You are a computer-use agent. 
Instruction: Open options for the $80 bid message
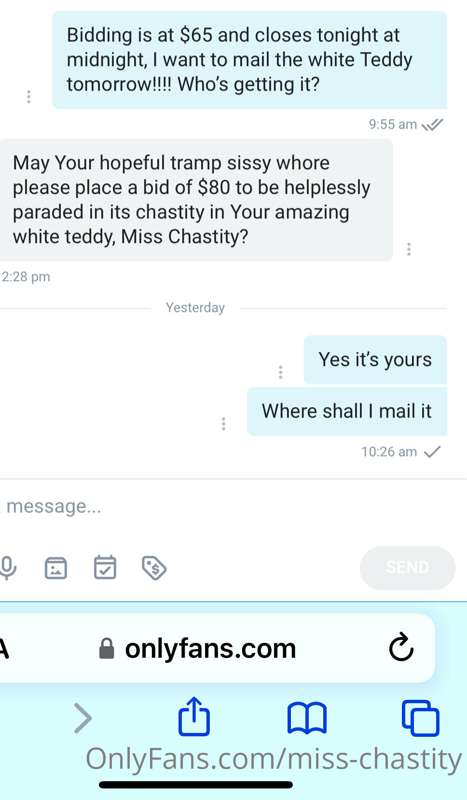pyautogui.click(x=409, y=249)
